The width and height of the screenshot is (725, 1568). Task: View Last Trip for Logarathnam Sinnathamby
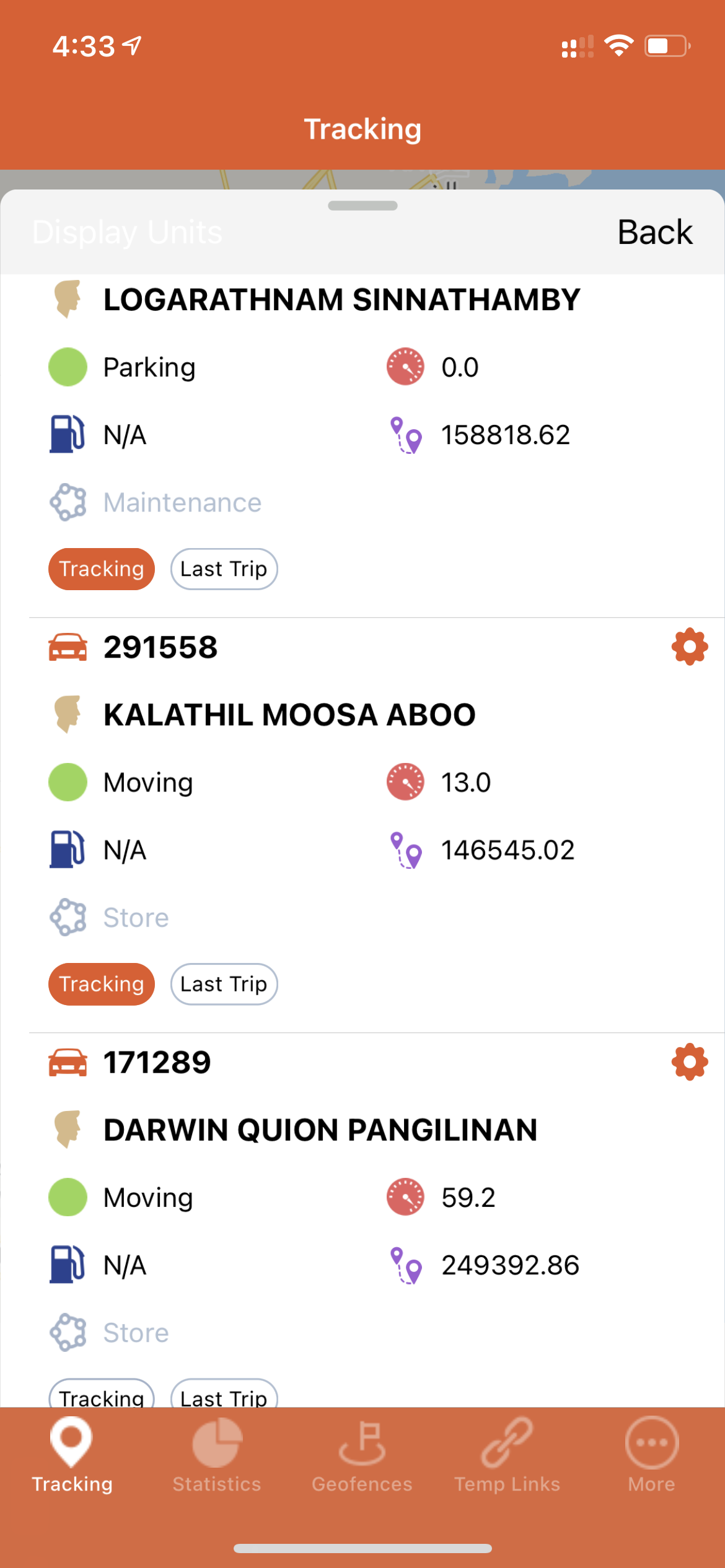(x=224, y=569)
